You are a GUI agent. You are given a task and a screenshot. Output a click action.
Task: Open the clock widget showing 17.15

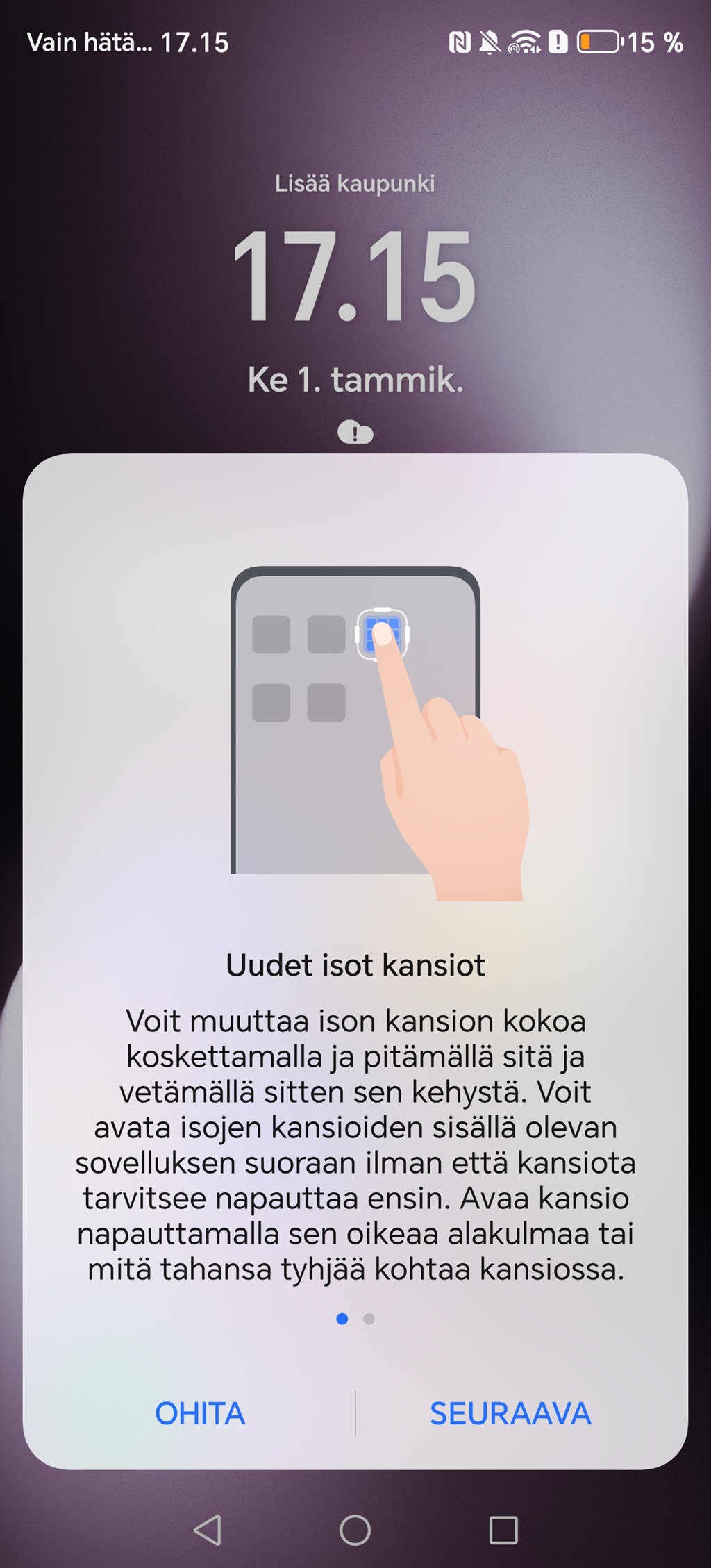(x=354, y=275)
